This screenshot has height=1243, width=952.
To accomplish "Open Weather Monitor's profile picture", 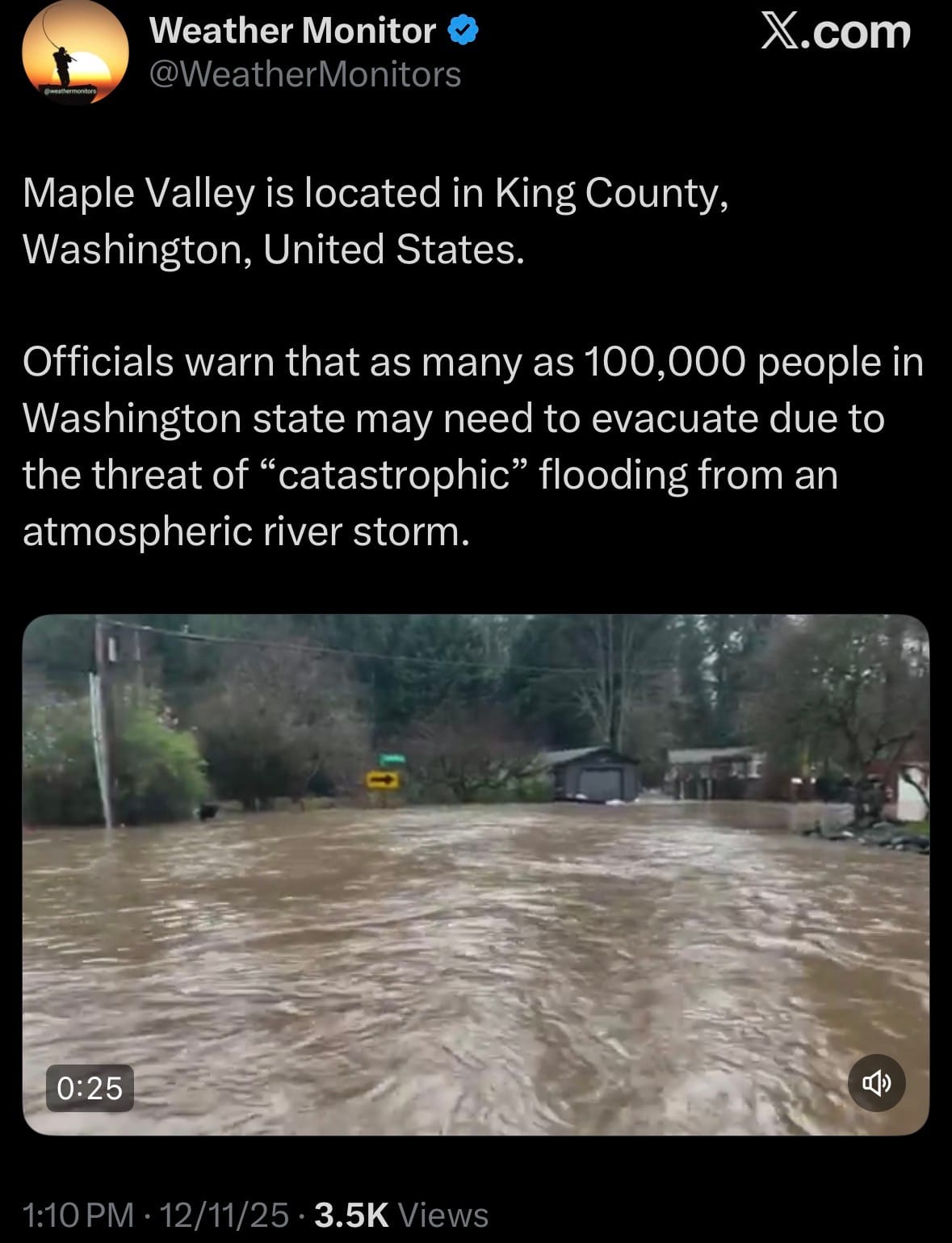I will click(75, 53).
